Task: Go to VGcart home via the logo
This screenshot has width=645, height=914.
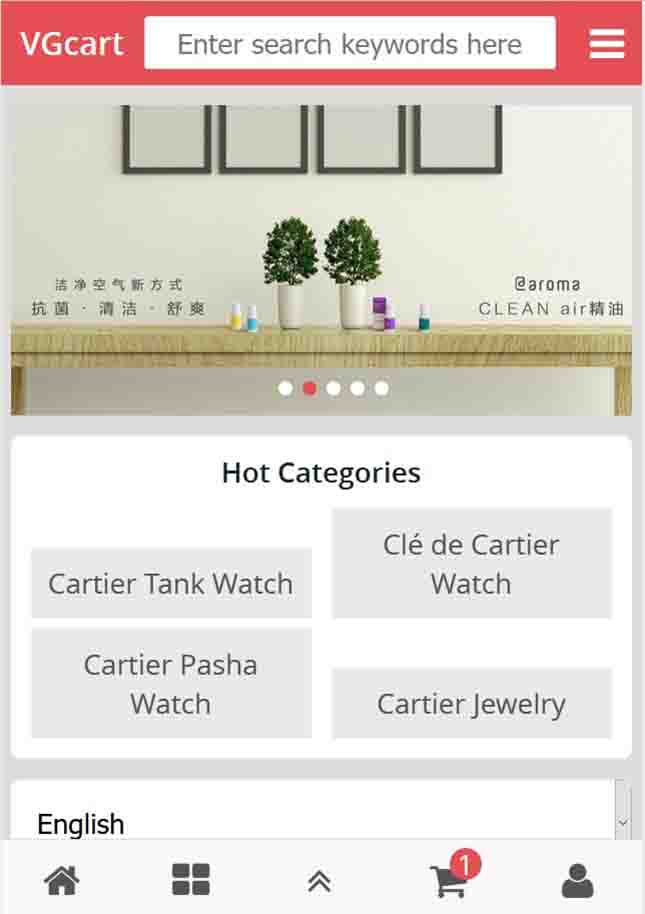Action: (x=72, y=44)
